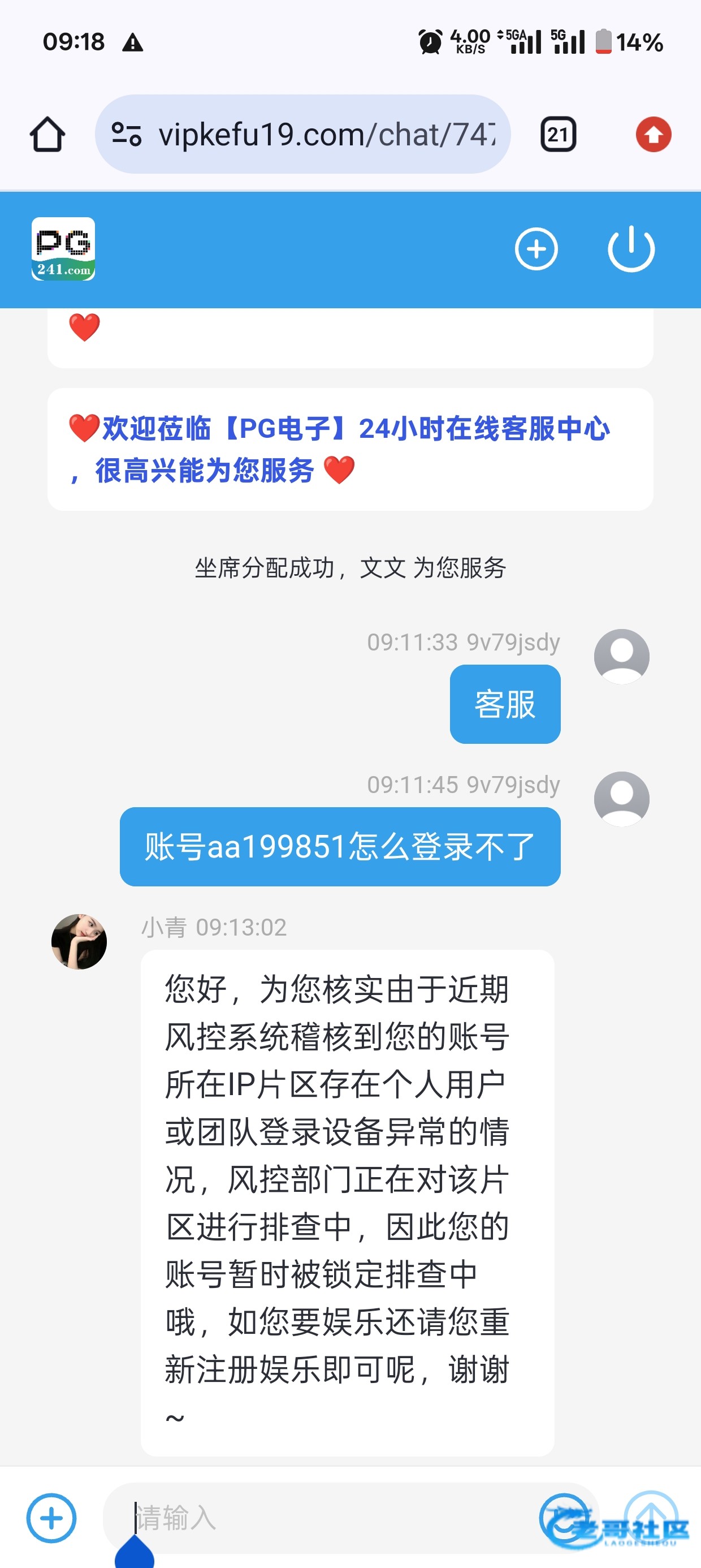The height and width of the screenshot is (1568, 701).
Task: Open the red browser update icon
Action: 654,135
